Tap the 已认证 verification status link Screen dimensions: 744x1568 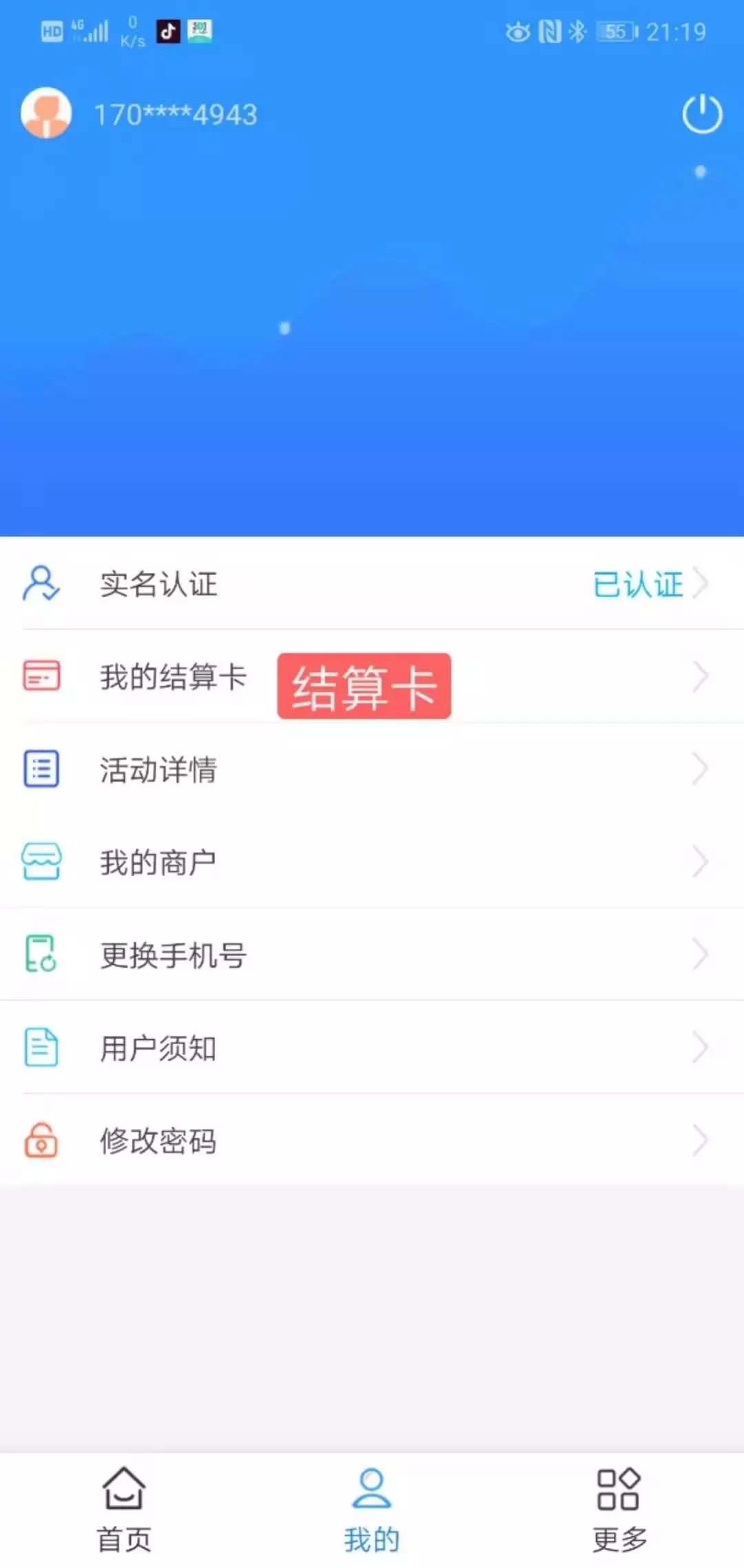tap(637, 585)
